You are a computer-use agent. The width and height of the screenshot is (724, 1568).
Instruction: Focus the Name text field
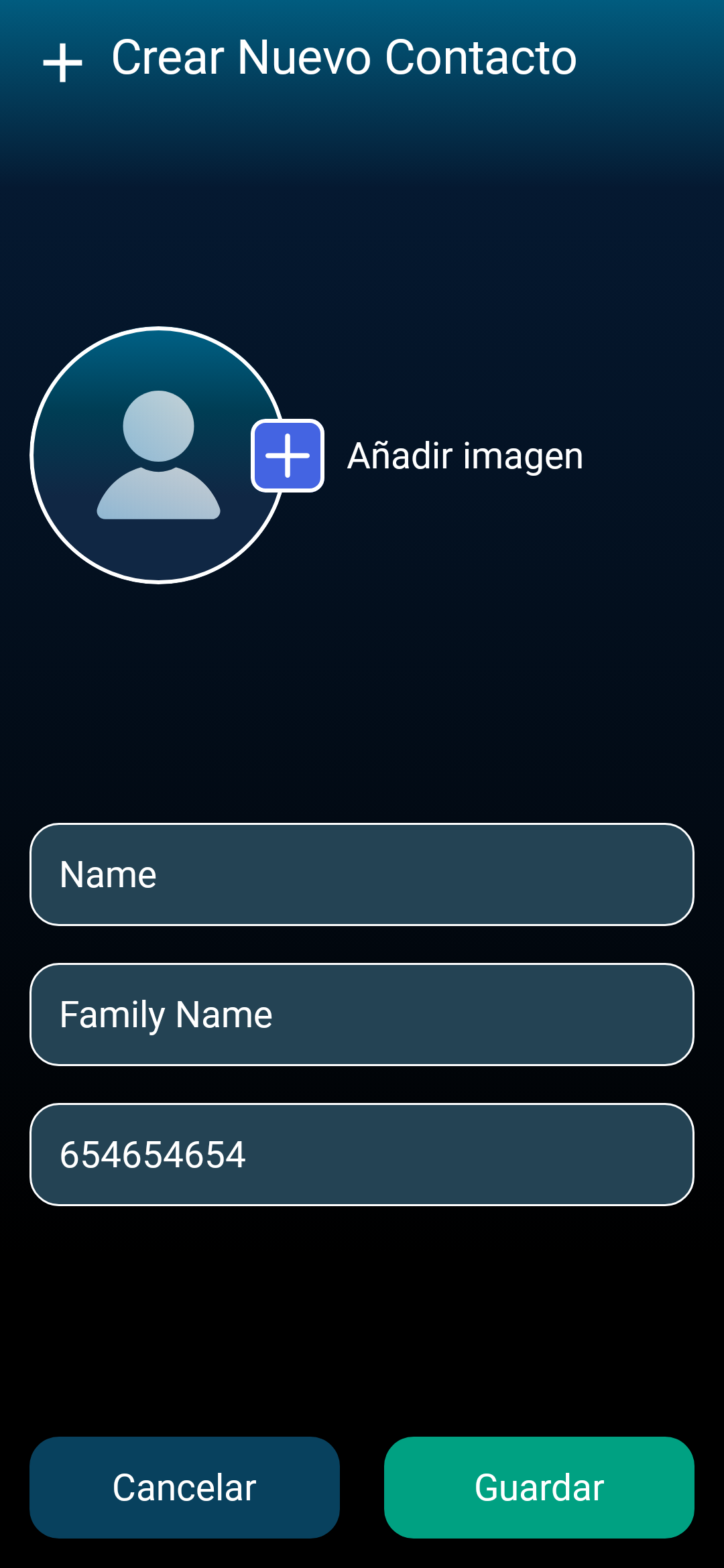[362, 874]
